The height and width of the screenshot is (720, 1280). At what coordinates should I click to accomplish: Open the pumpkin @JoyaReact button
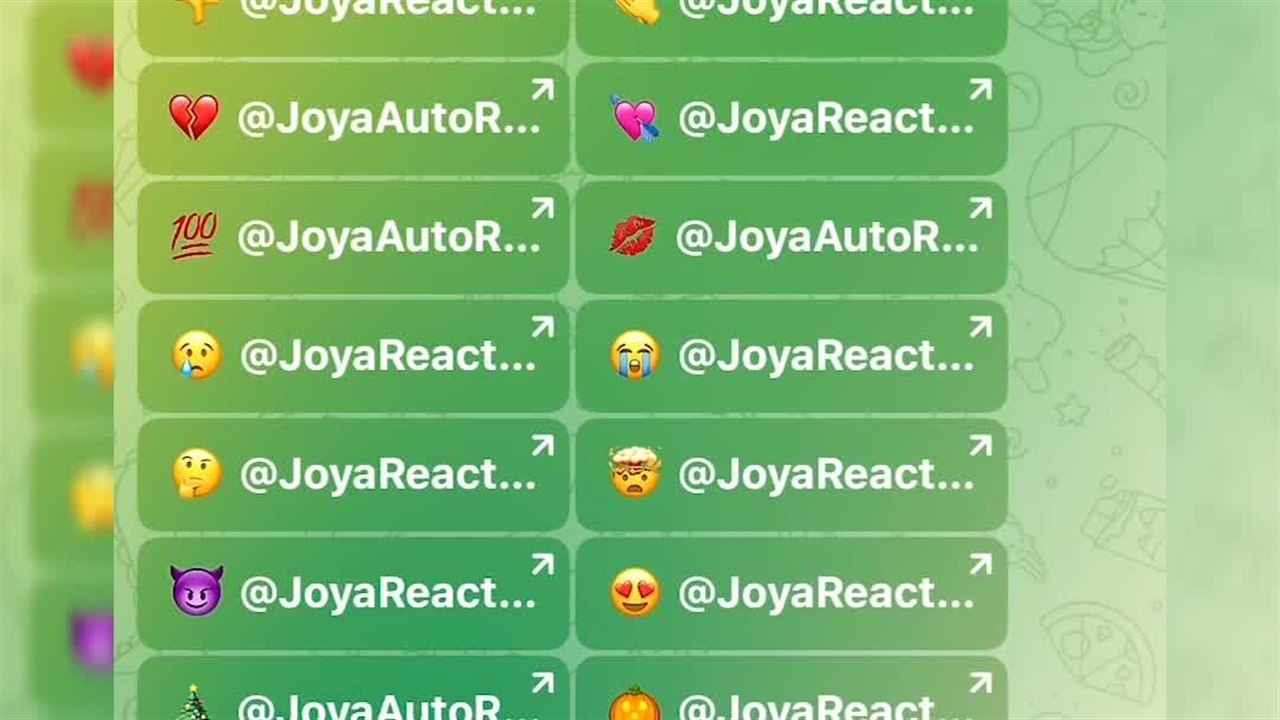coord(791,694)
